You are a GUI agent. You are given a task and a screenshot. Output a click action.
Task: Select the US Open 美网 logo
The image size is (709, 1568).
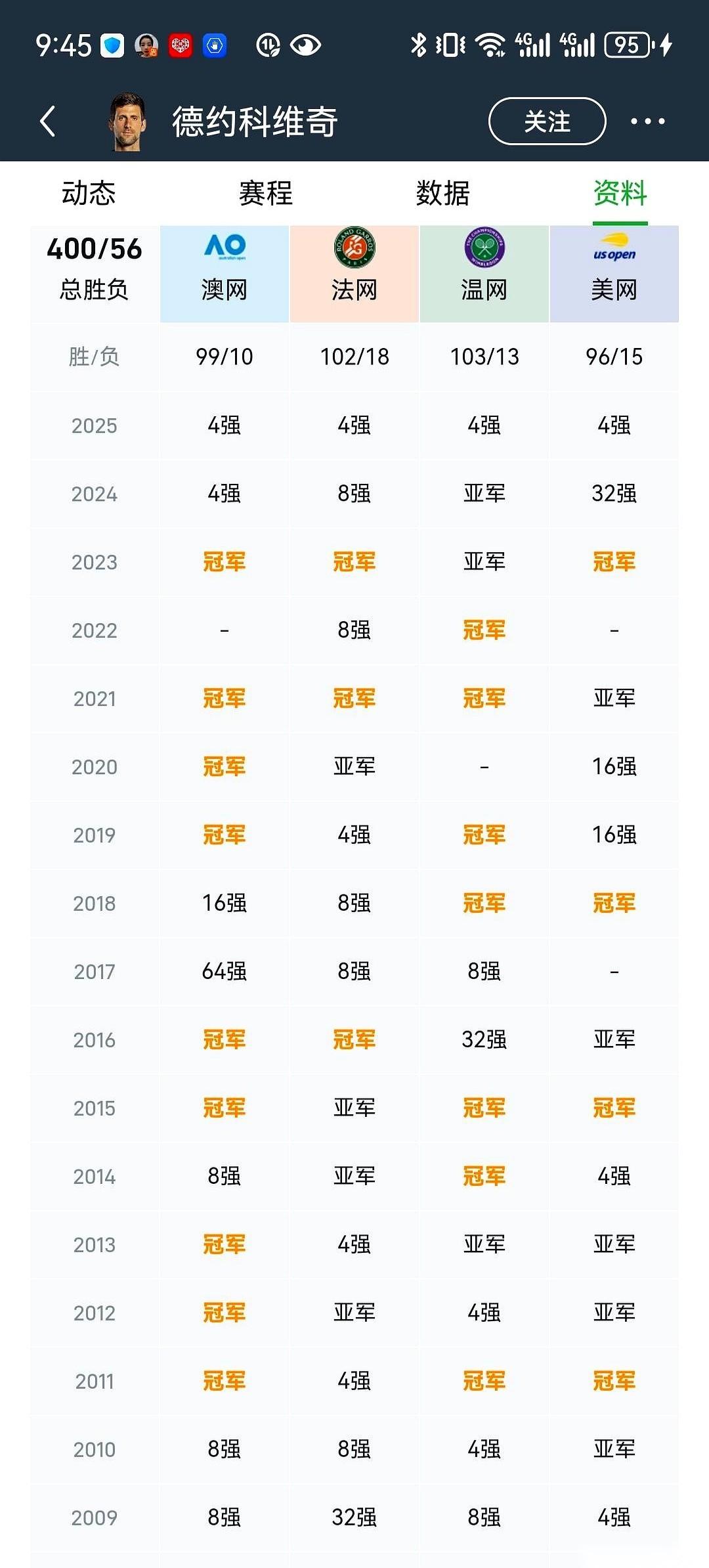point(613,250)
